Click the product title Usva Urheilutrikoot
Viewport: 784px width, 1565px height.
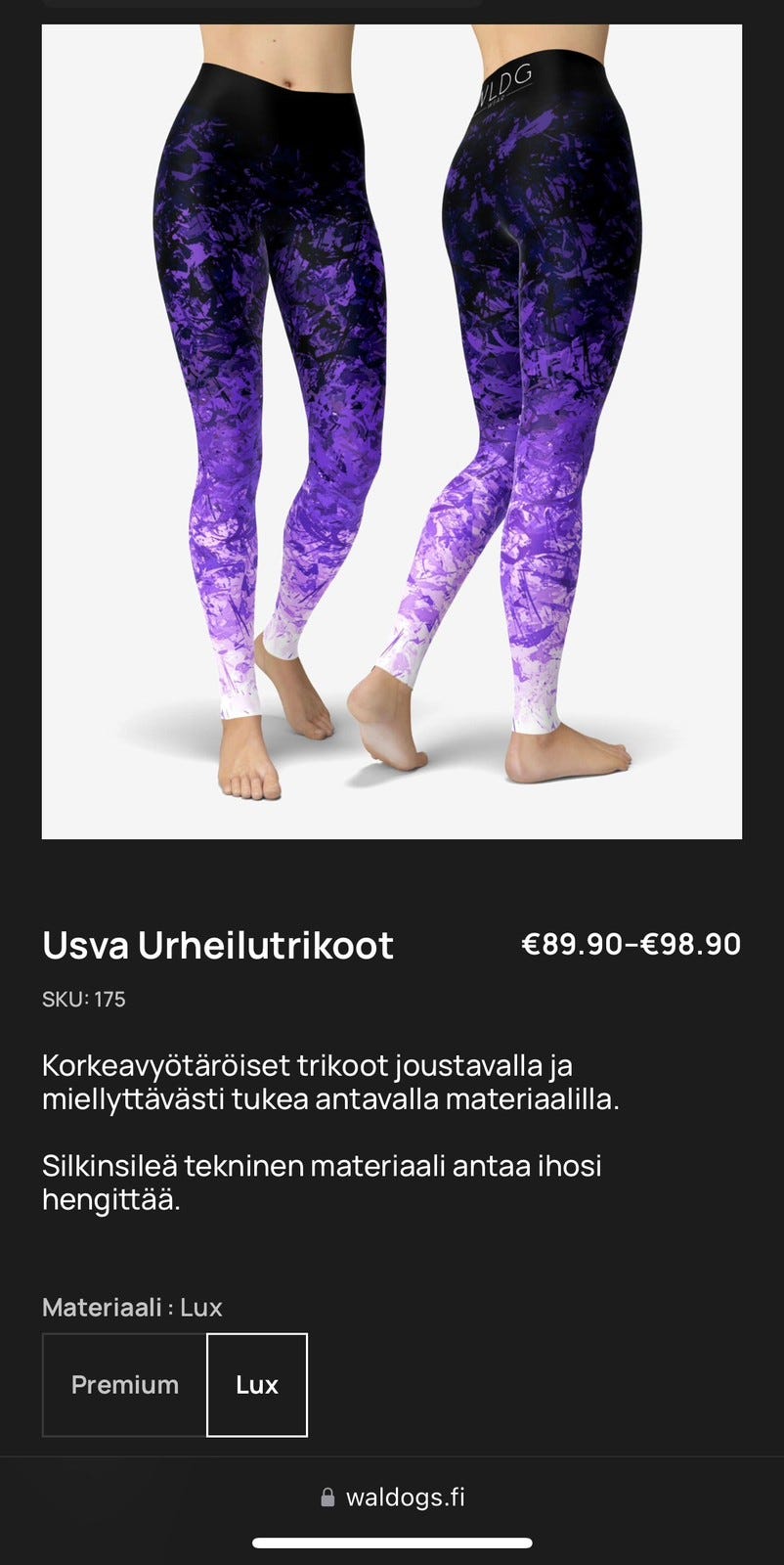coord(217,946)
